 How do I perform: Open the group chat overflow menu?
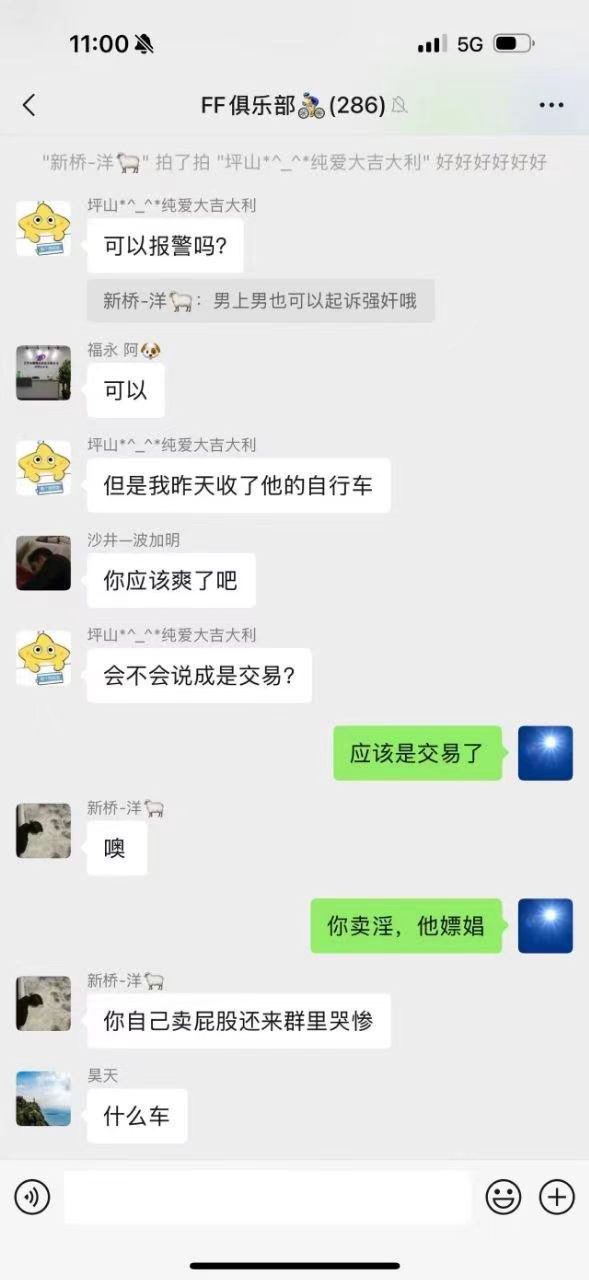(x=551, y=105)
